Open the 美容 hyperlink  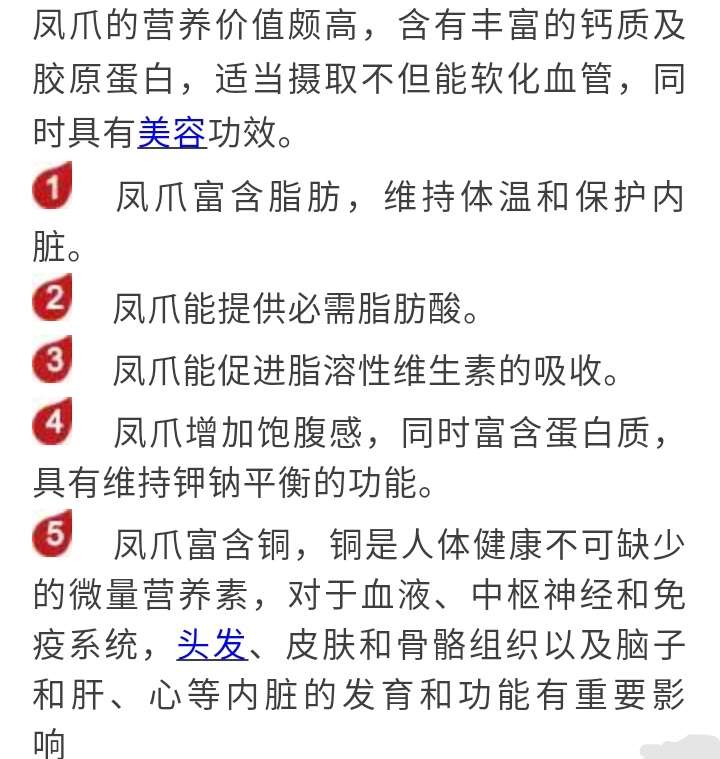pyautogui.click(x=171, y=133)
